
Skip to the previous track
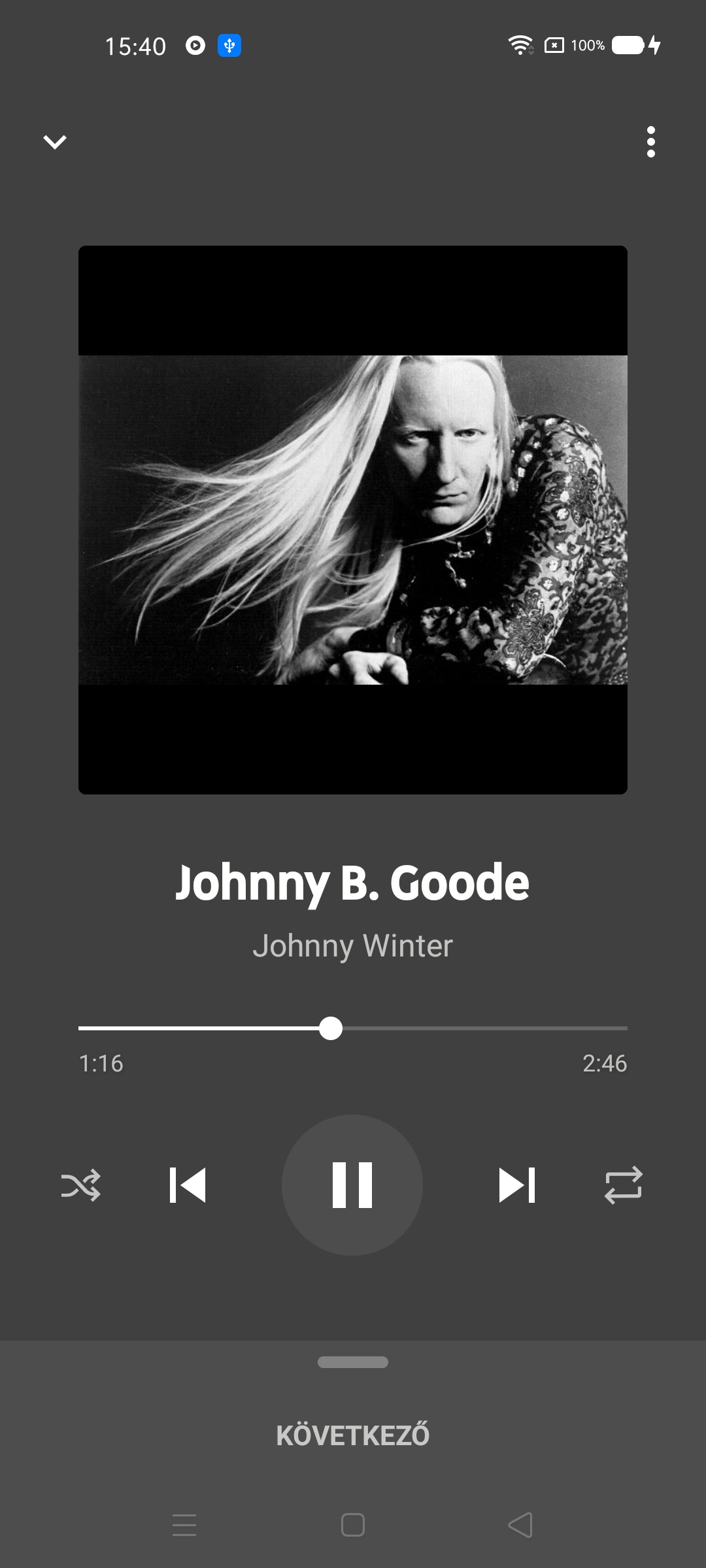click(188, 1185)
